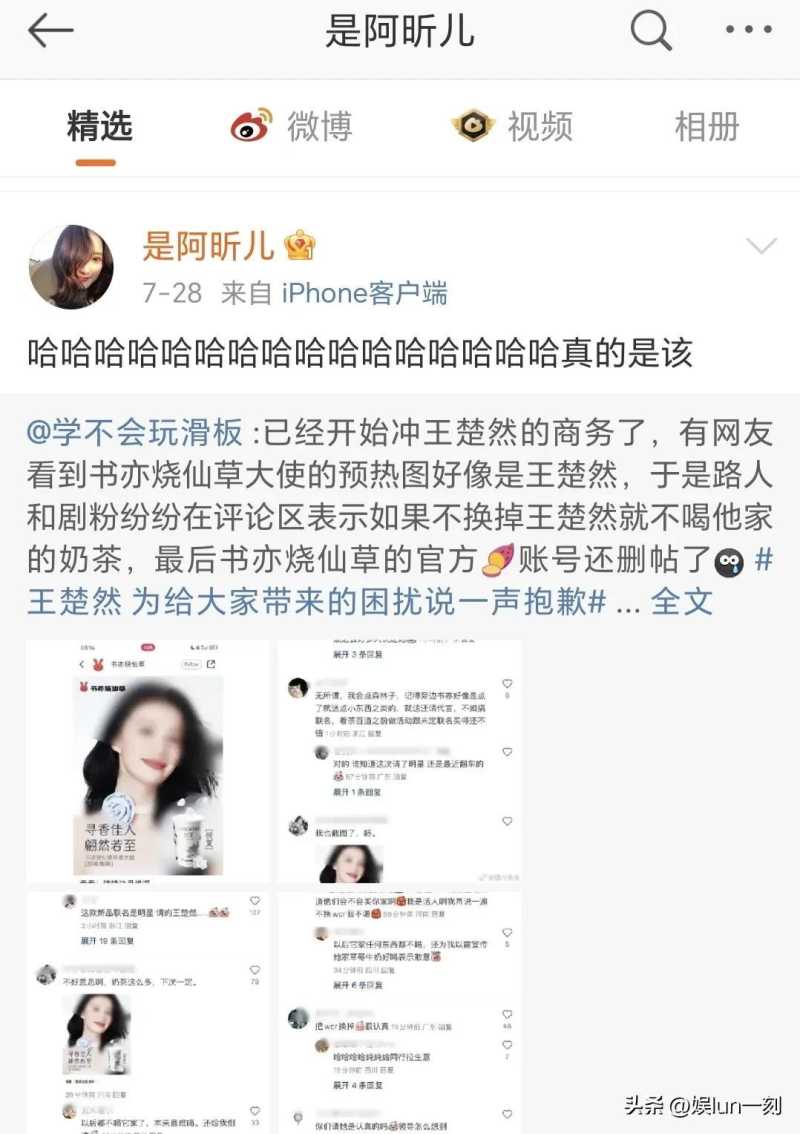
Task: Open the three-dot overflow menu
Action: (x=748, y=32)
